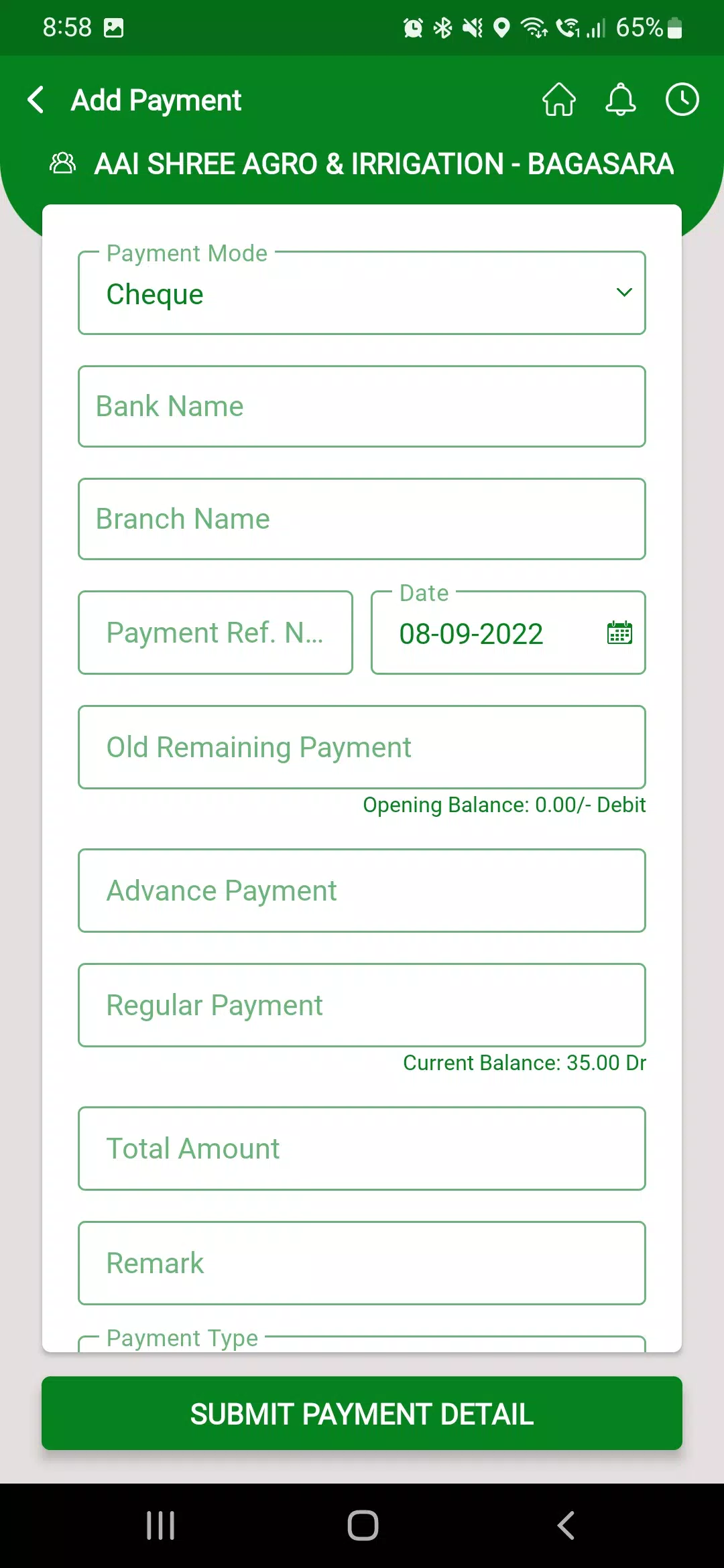Select the Old Remaining Payment field
The image size is (724, 1568).
[362, 747]
